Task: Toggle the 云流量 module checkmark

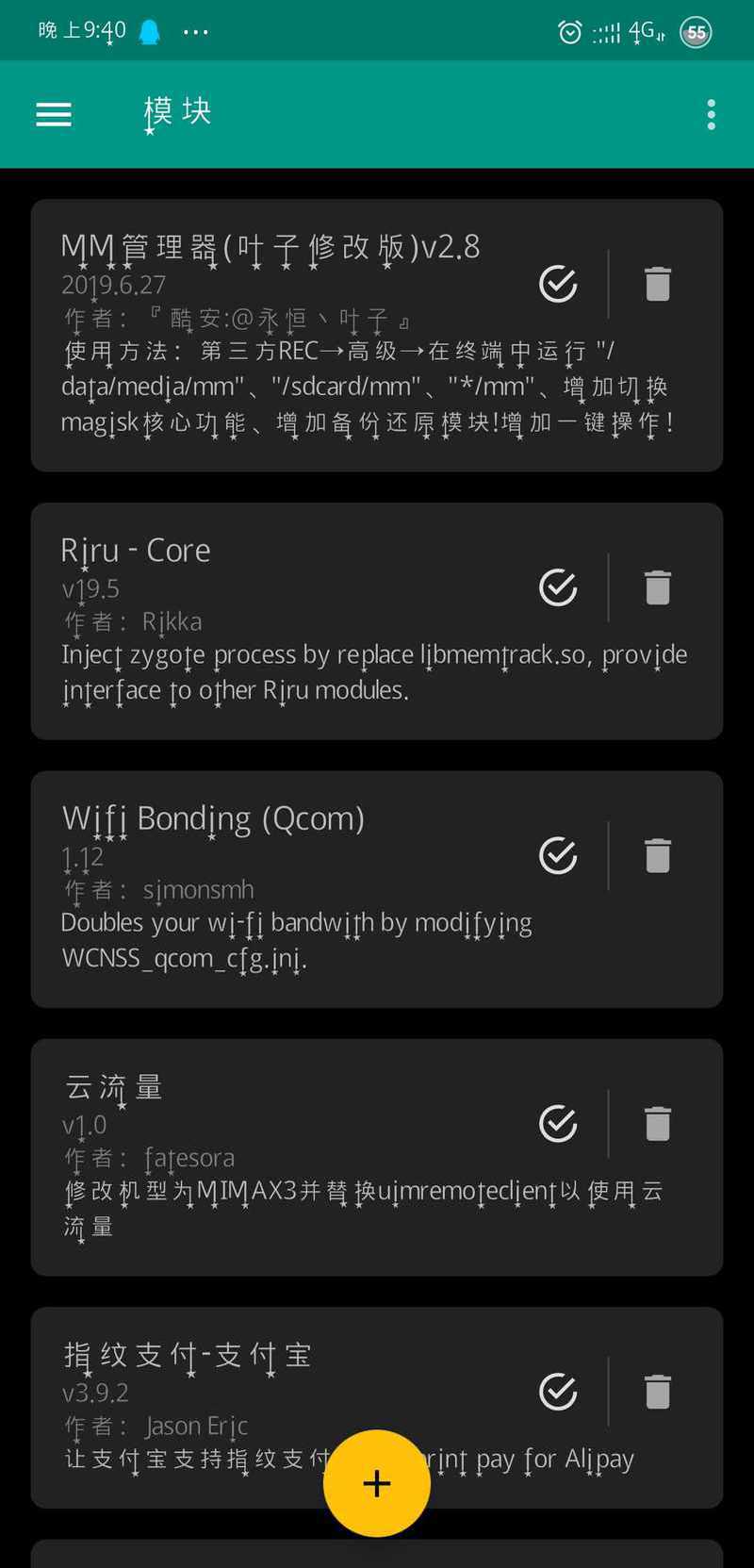Action: tap(558, 1123)
